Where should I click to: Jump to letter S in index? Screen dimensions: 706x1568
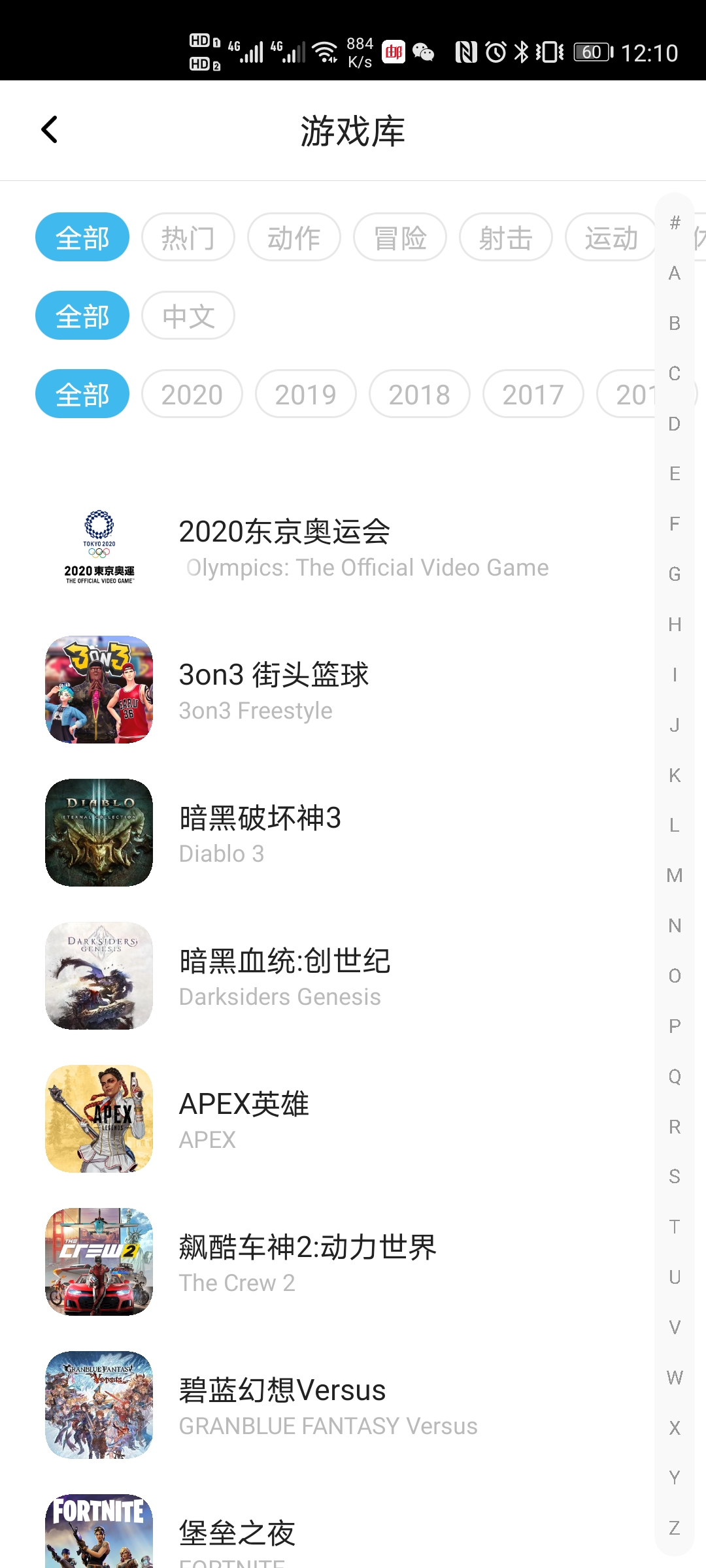[x=675, y=1177]
